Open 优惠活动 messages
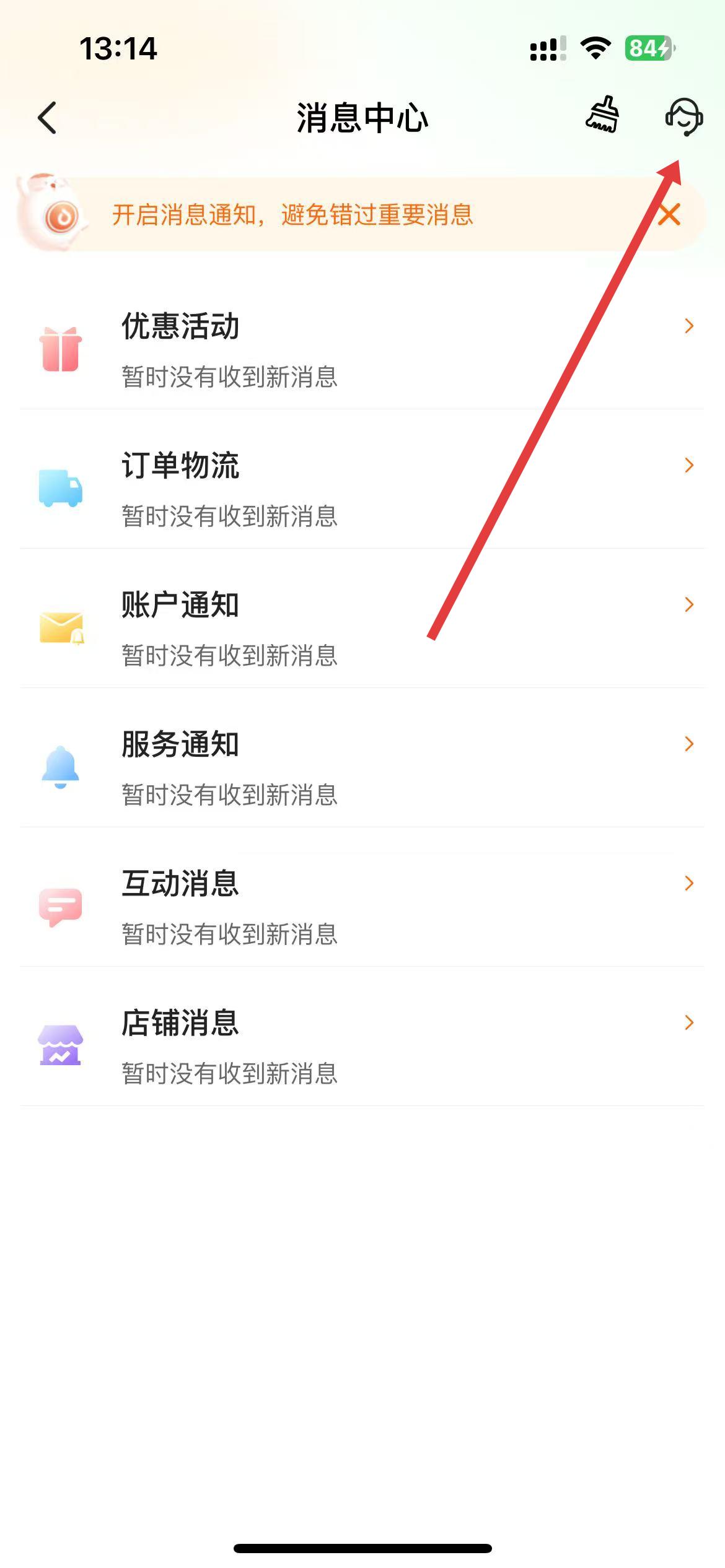This screenshot has height=1568, width=725. 362,350
